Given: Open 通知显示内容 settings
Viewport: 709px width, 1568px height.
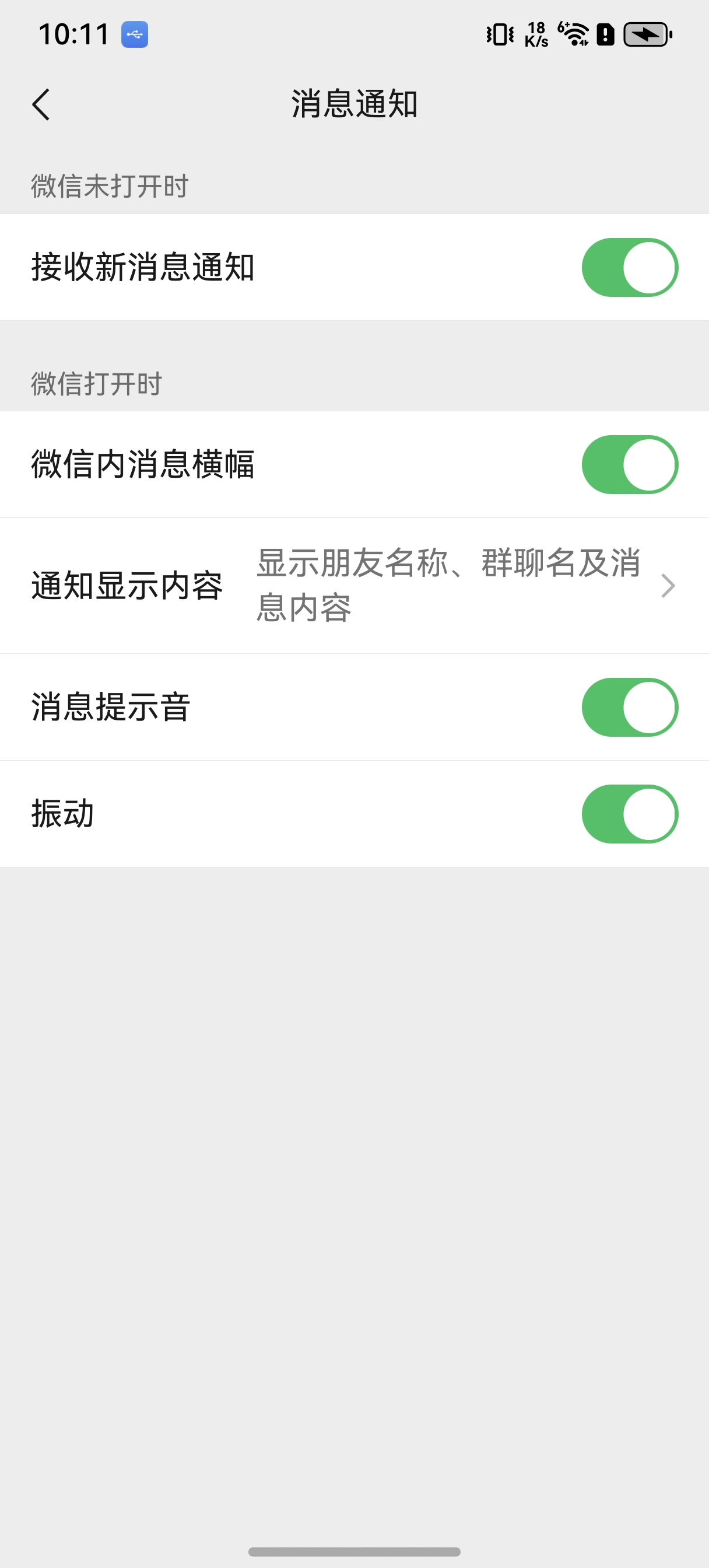Looking at the screenshot, I should point(354,586).
